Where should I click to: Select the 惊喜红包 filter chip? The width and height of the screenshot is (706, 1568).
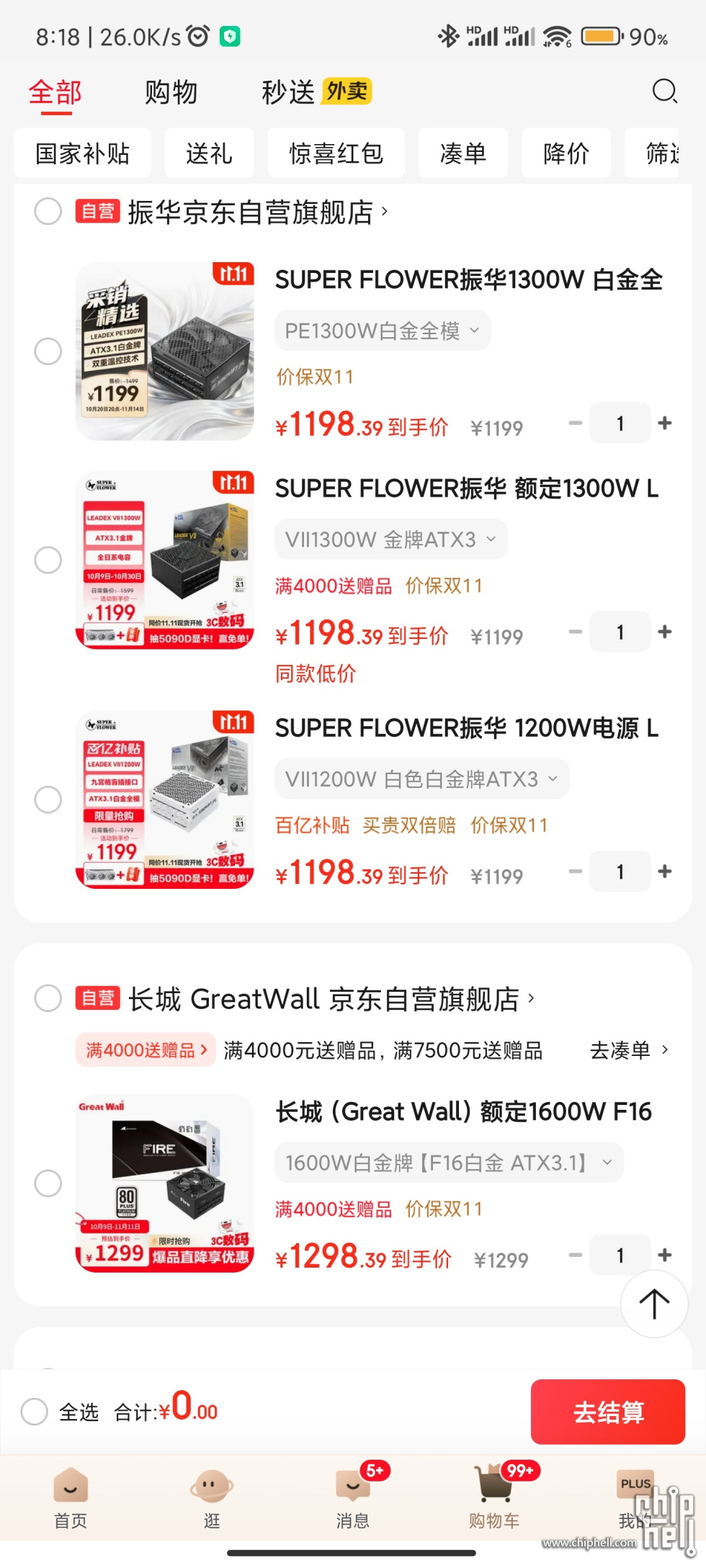pyautogui.click(x=336, y=153)
